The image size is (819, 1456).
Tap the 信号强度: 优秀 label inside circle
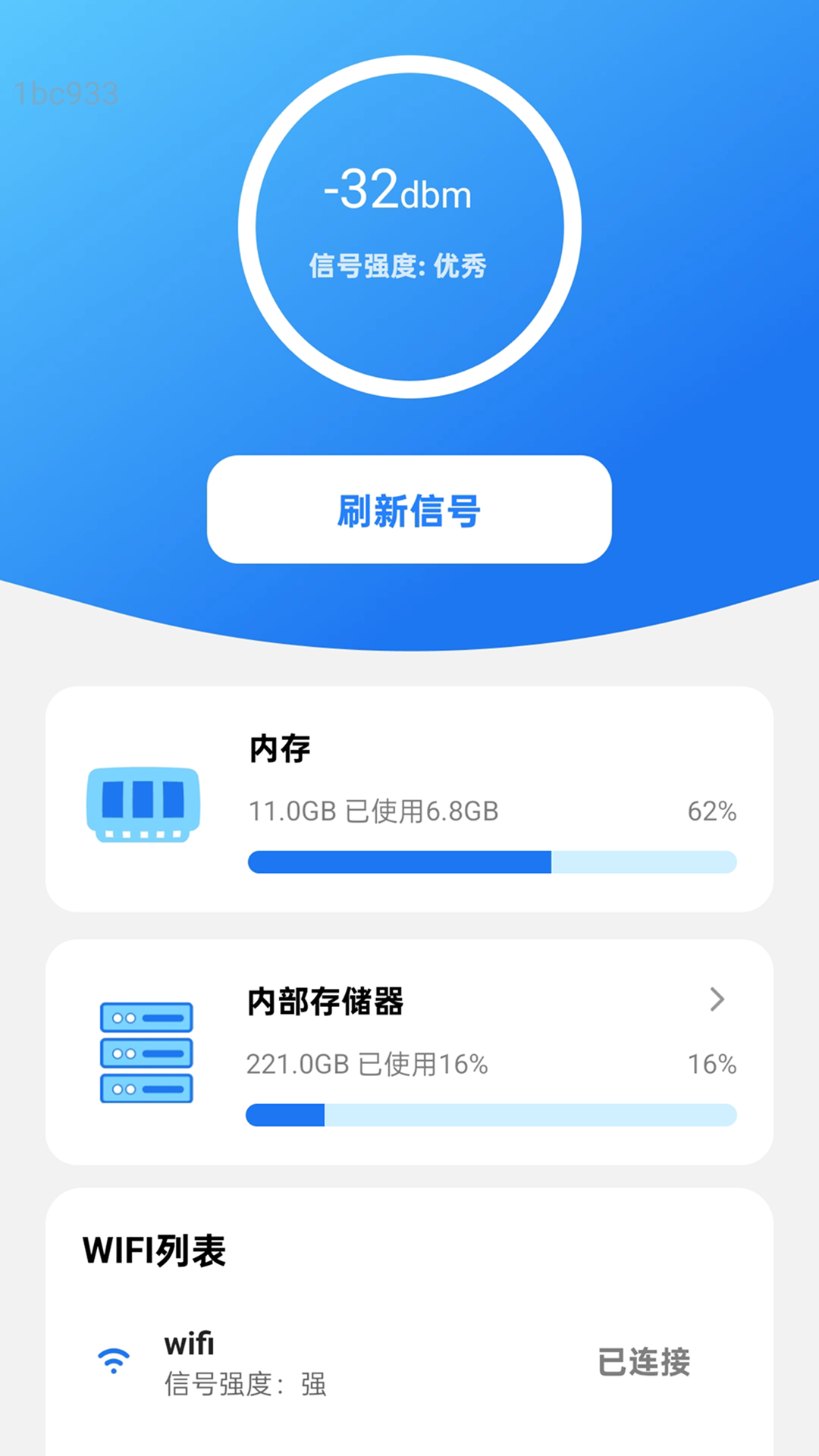coord(400,267)
